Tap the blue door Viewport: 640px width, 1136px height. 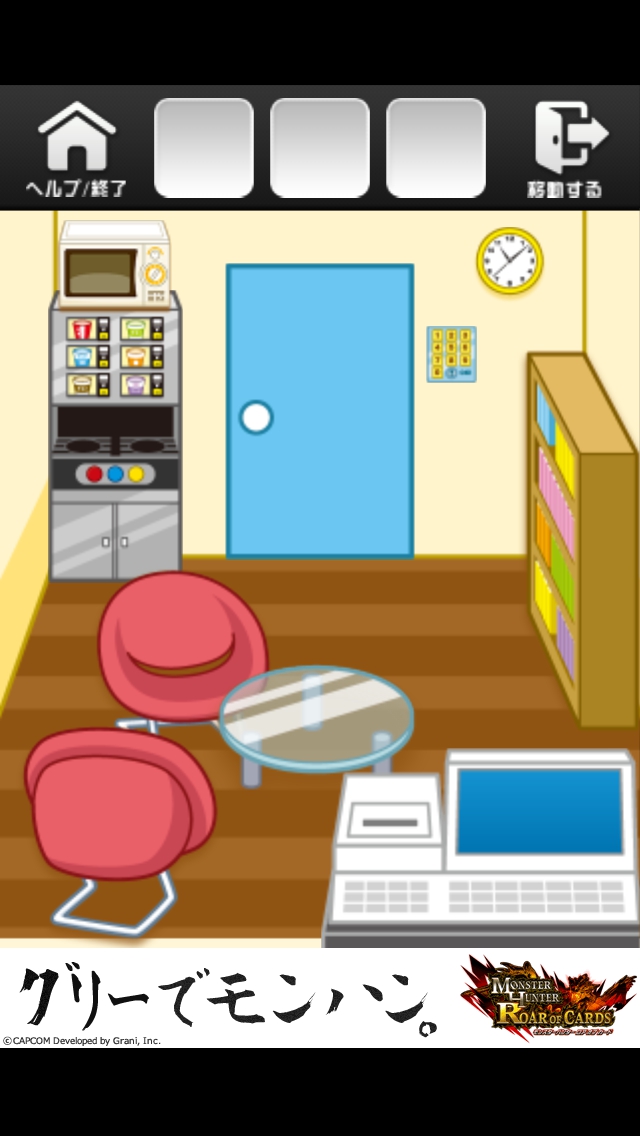click(x=320, y=410)
